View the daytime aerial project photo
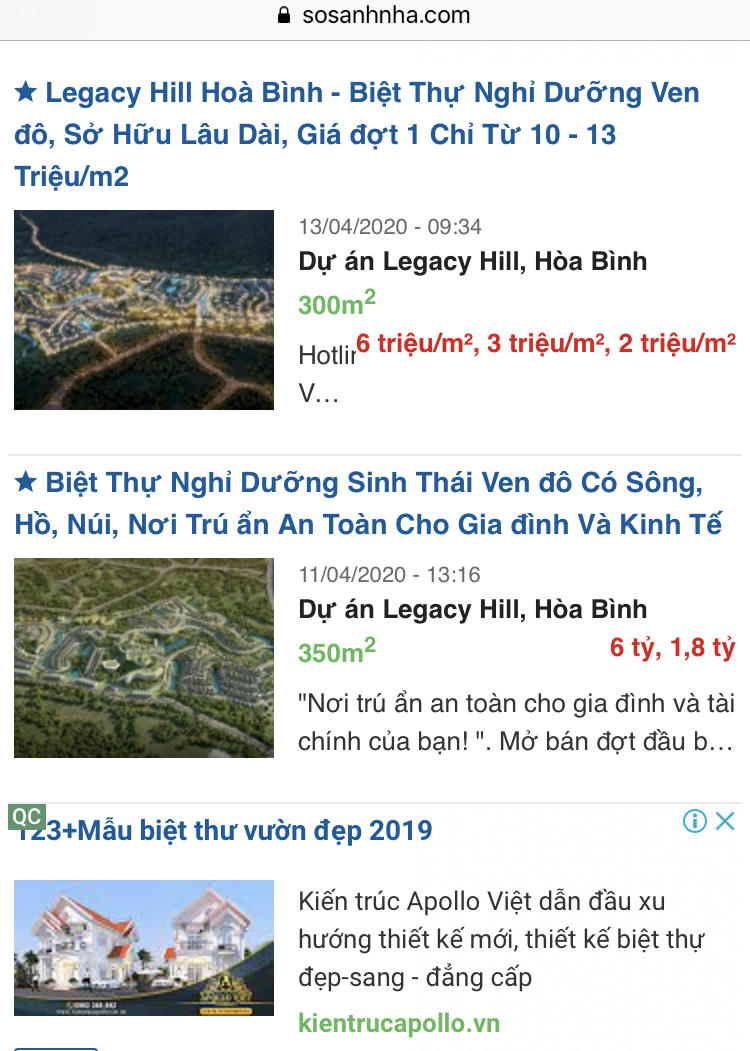The width and height of the screenshot is (750, 1051). pos(144,657)
